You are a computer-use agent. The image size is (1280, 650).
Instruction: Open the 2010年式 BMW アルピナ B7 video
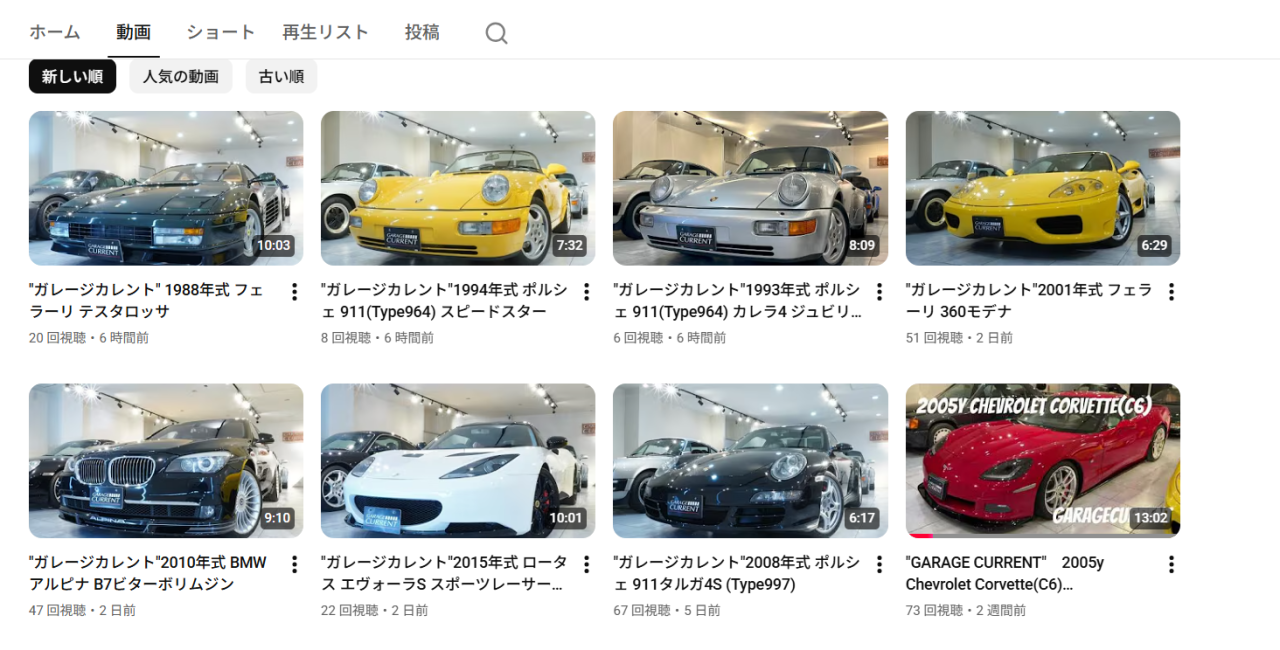point(166,461)
